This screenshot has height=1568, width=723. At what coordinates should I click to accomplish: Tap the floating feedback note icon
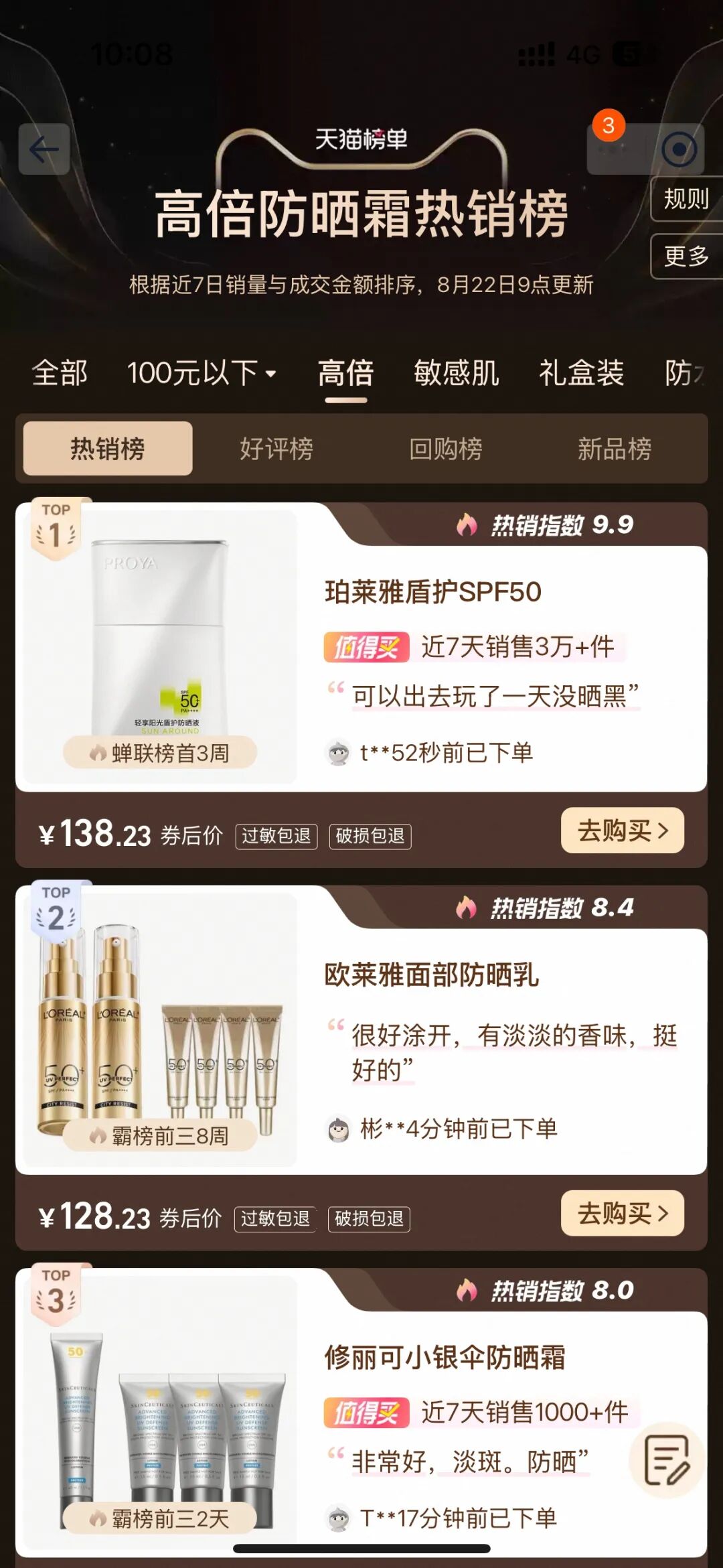point(665,1460)
